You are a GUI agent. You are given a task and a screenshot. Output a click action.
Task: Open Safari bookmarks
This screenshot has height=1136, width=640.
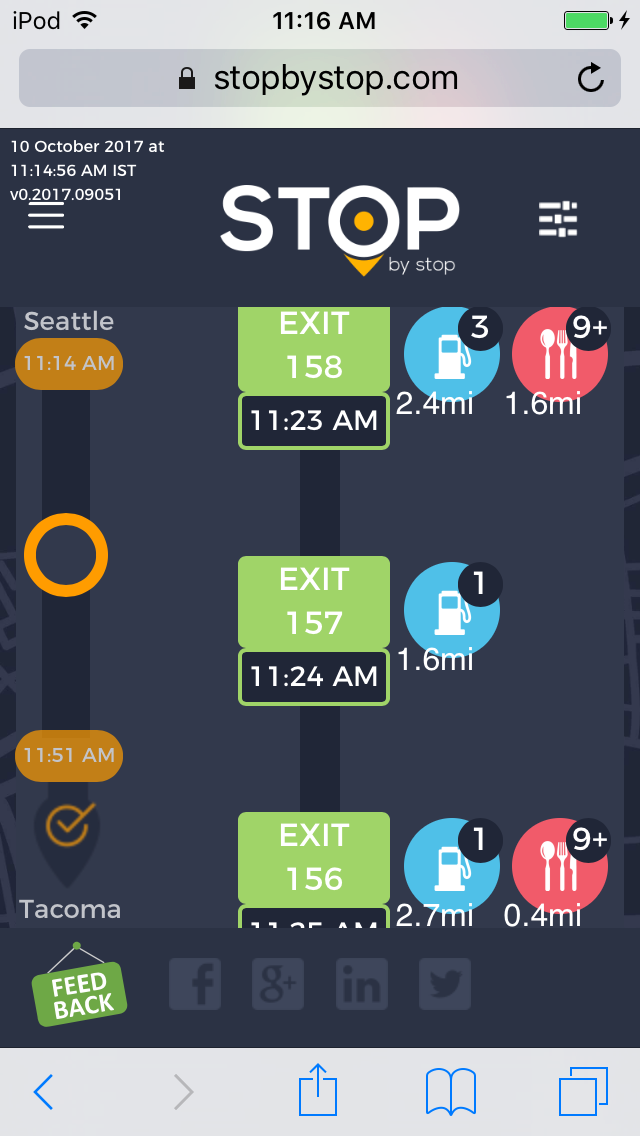coord(451,1091)
